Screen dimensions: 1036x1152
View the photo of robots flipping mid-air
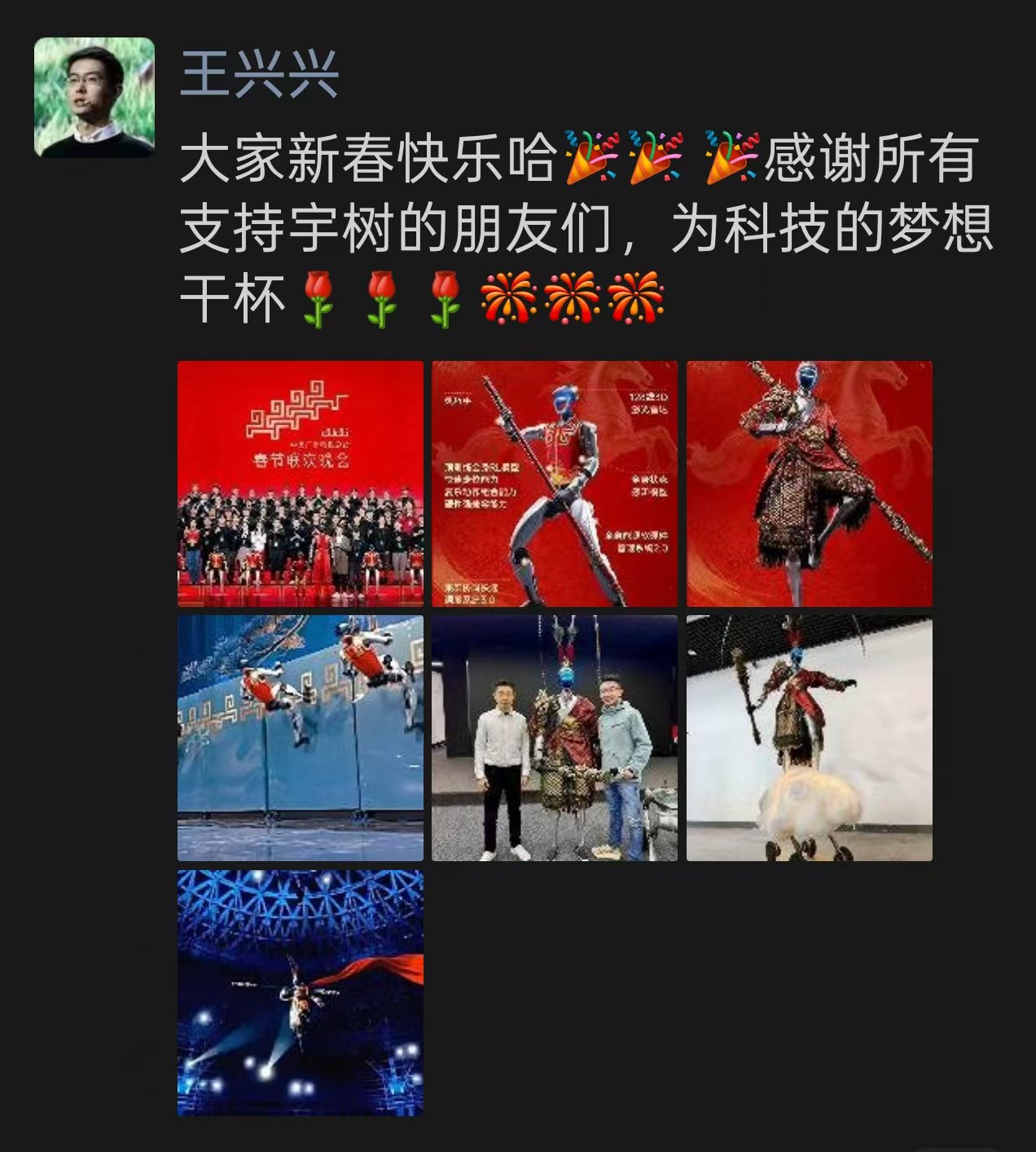pyautogui.click(x=301, y=738)
